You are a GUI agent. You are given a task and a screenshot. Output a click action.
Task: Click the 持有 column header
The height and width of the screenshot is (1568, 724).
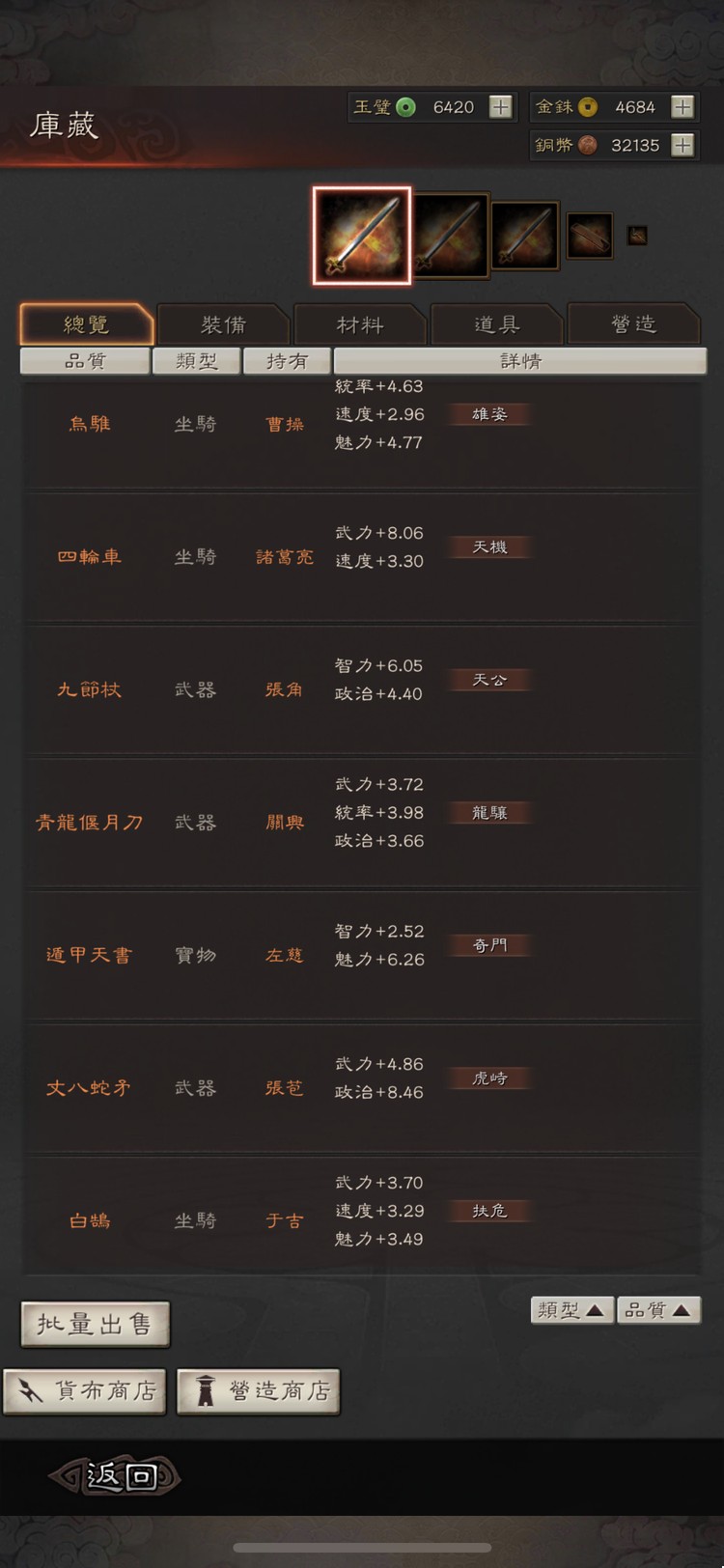[x=287, y=360]
